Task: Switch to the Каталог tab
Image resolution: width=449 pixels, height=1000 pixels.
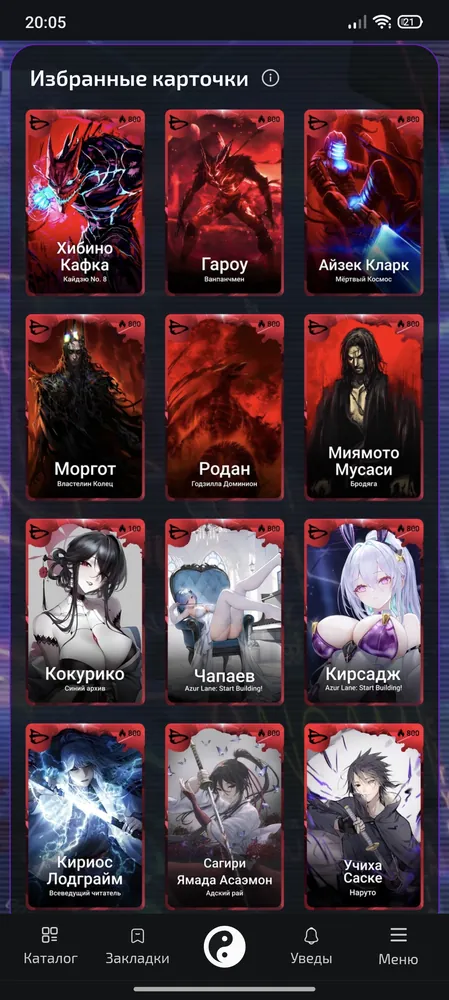Action: 50,946
